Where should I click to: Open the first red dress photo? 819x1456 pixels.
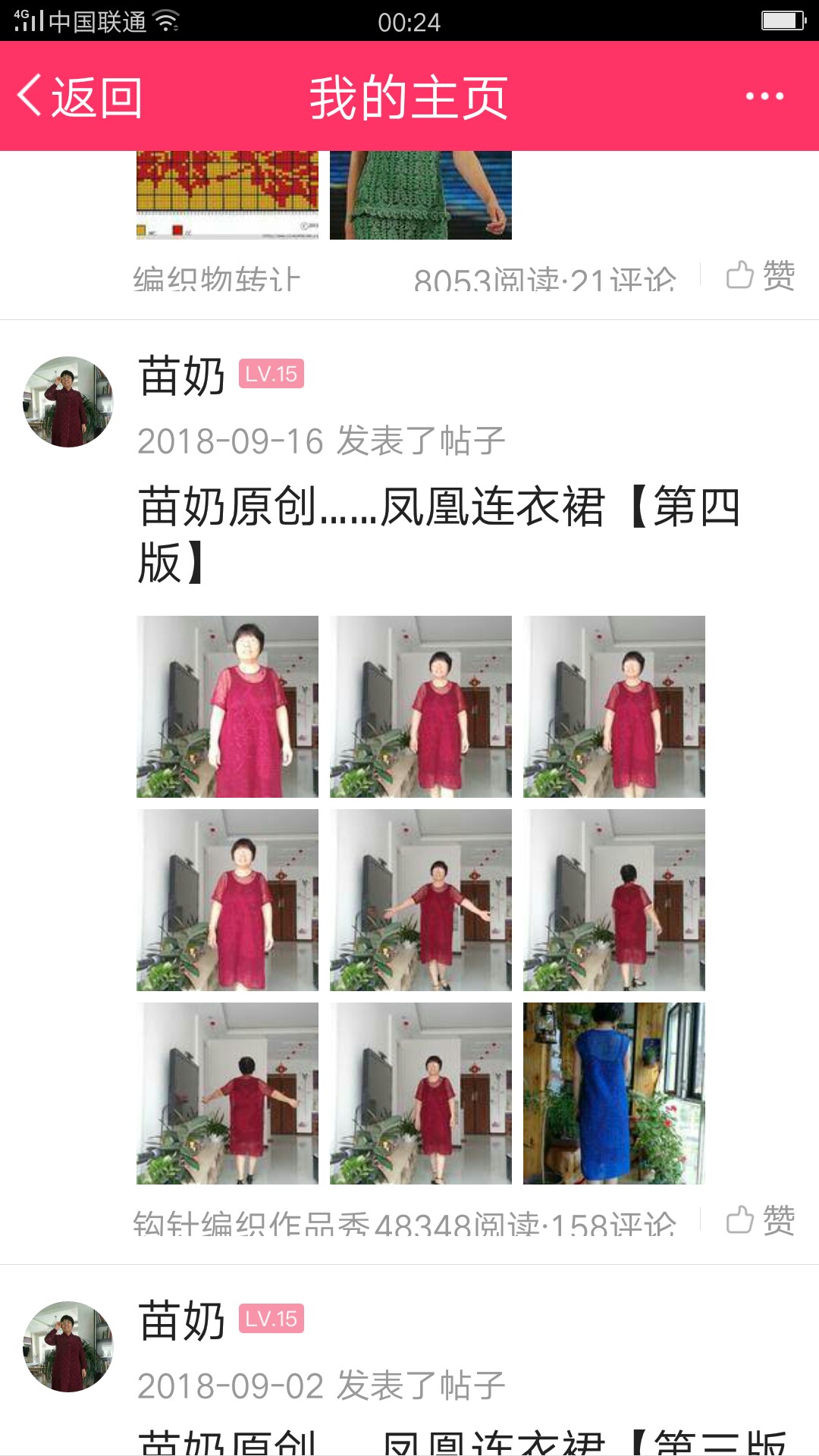tap(227, 706)
